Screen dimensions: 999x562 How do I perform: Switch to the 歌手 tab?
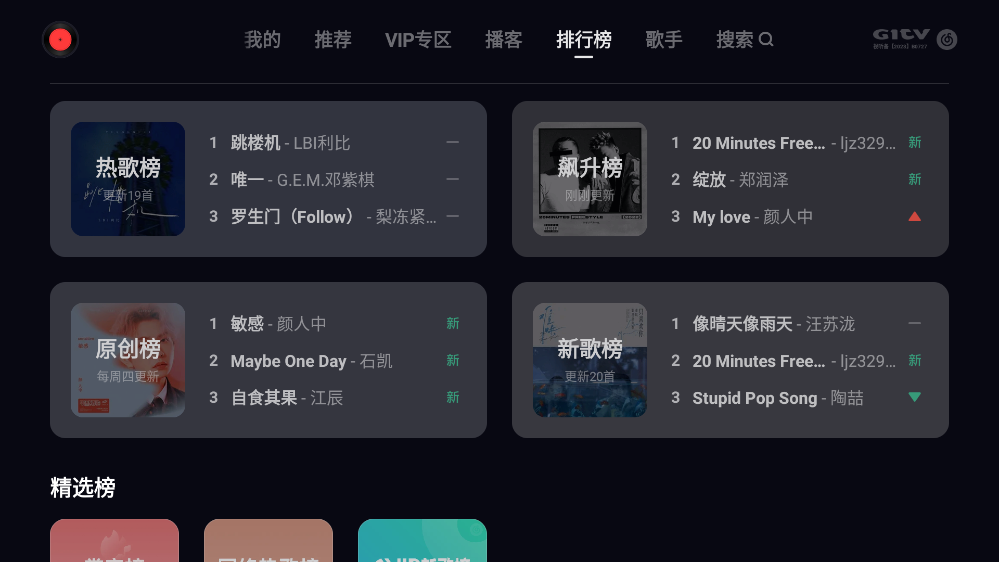point(664,40)
